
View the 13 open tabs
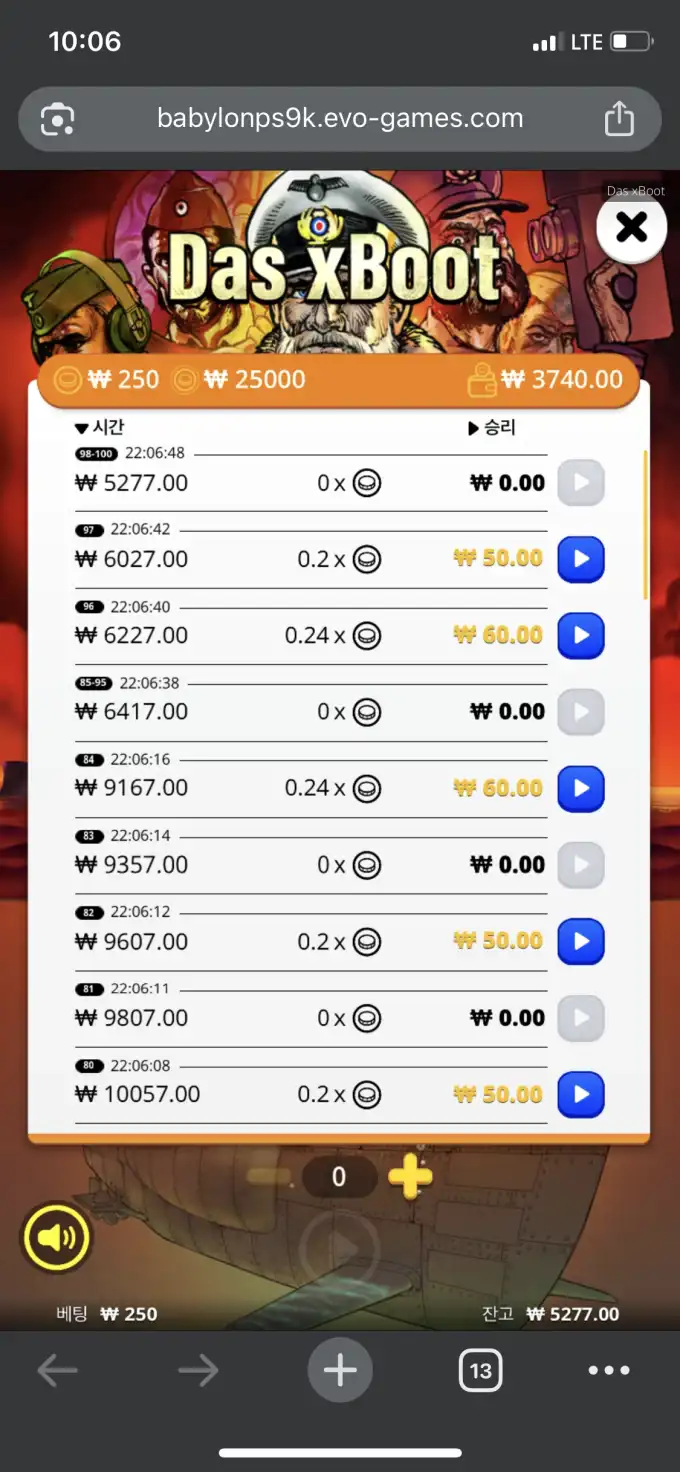pyautogui.click(x=480, y=1370)
